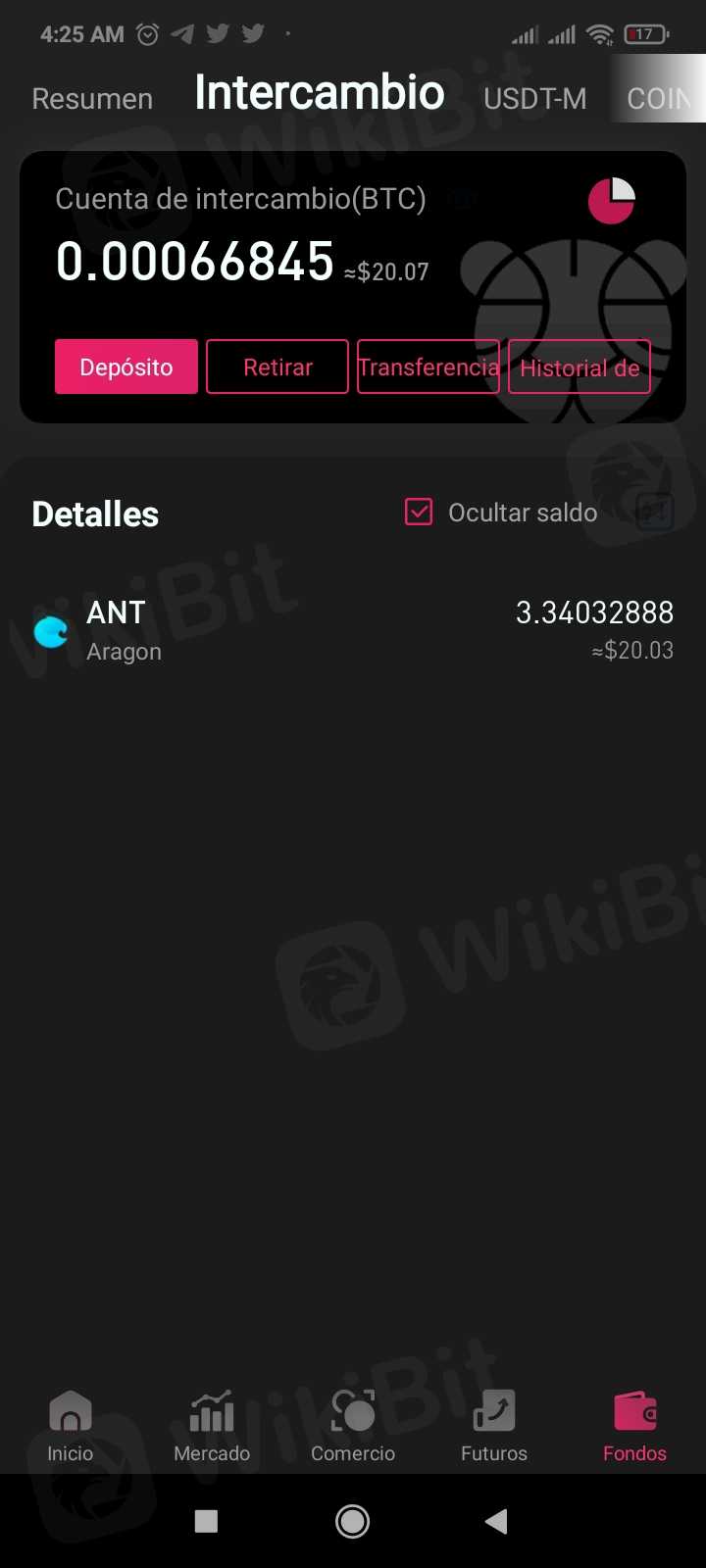
Task: Uncheck the Ocultar saldo checkbox
Action: [419, 512]
